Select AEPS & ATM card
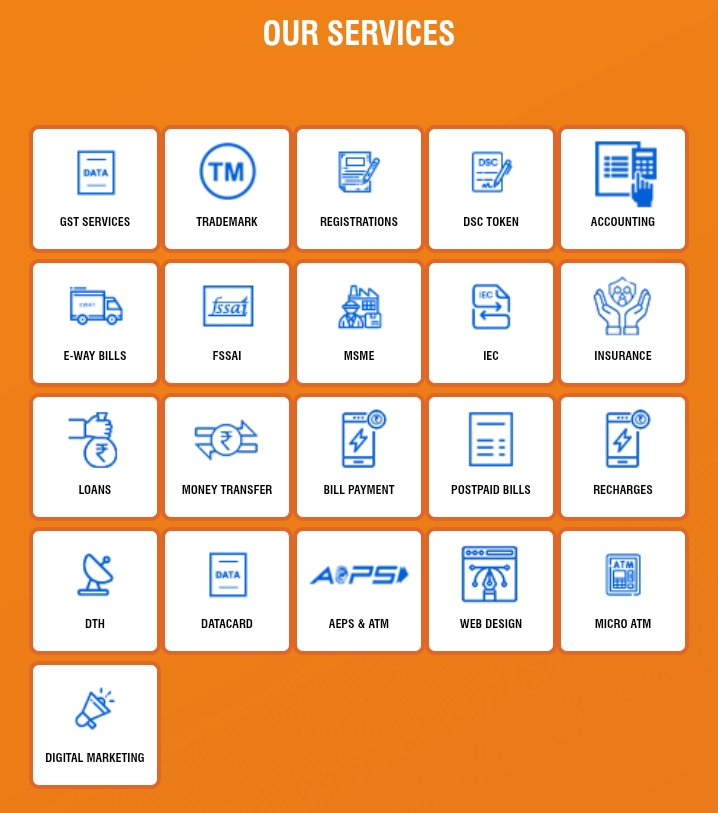Viewport: 718px width, 813px height. click(359, 591)
